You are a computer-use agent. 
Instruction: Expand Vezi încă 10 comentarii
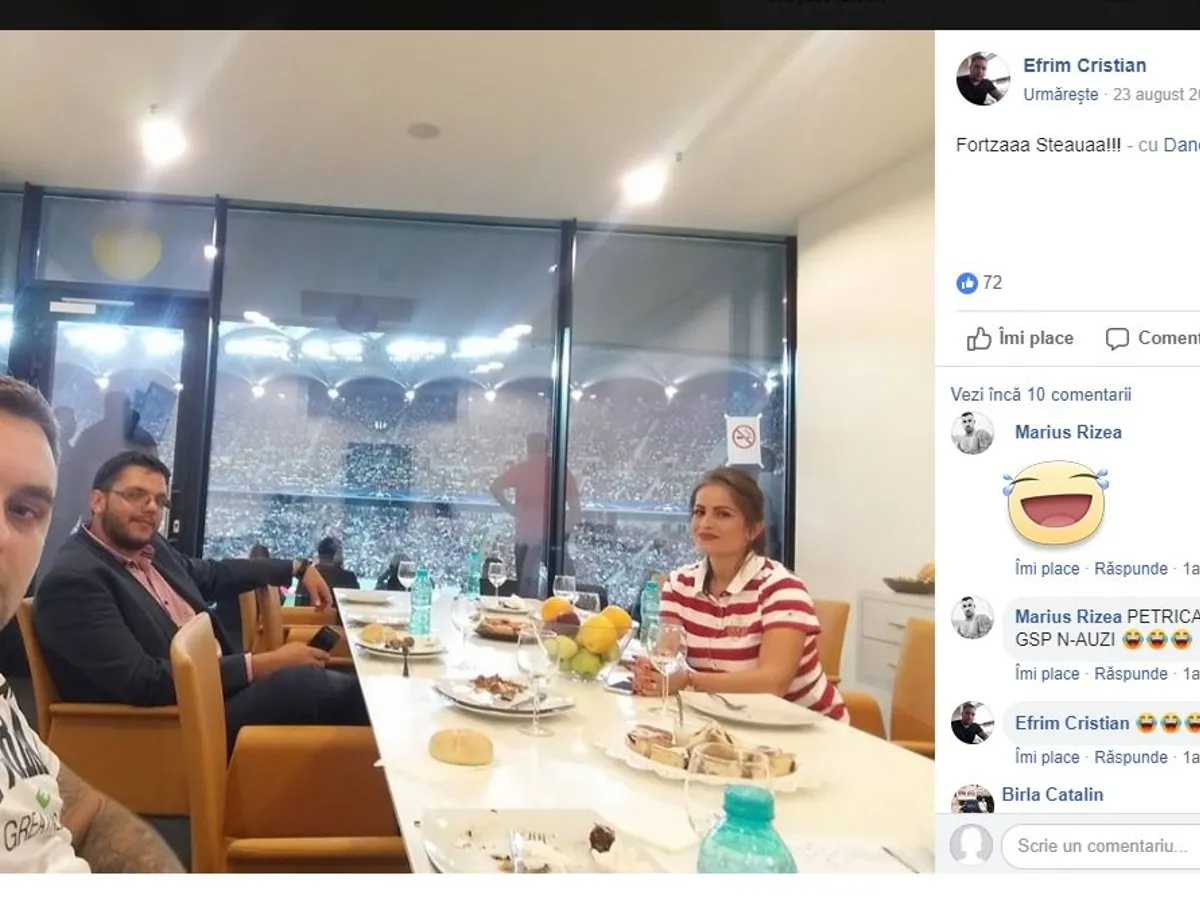coord(1041,394)
